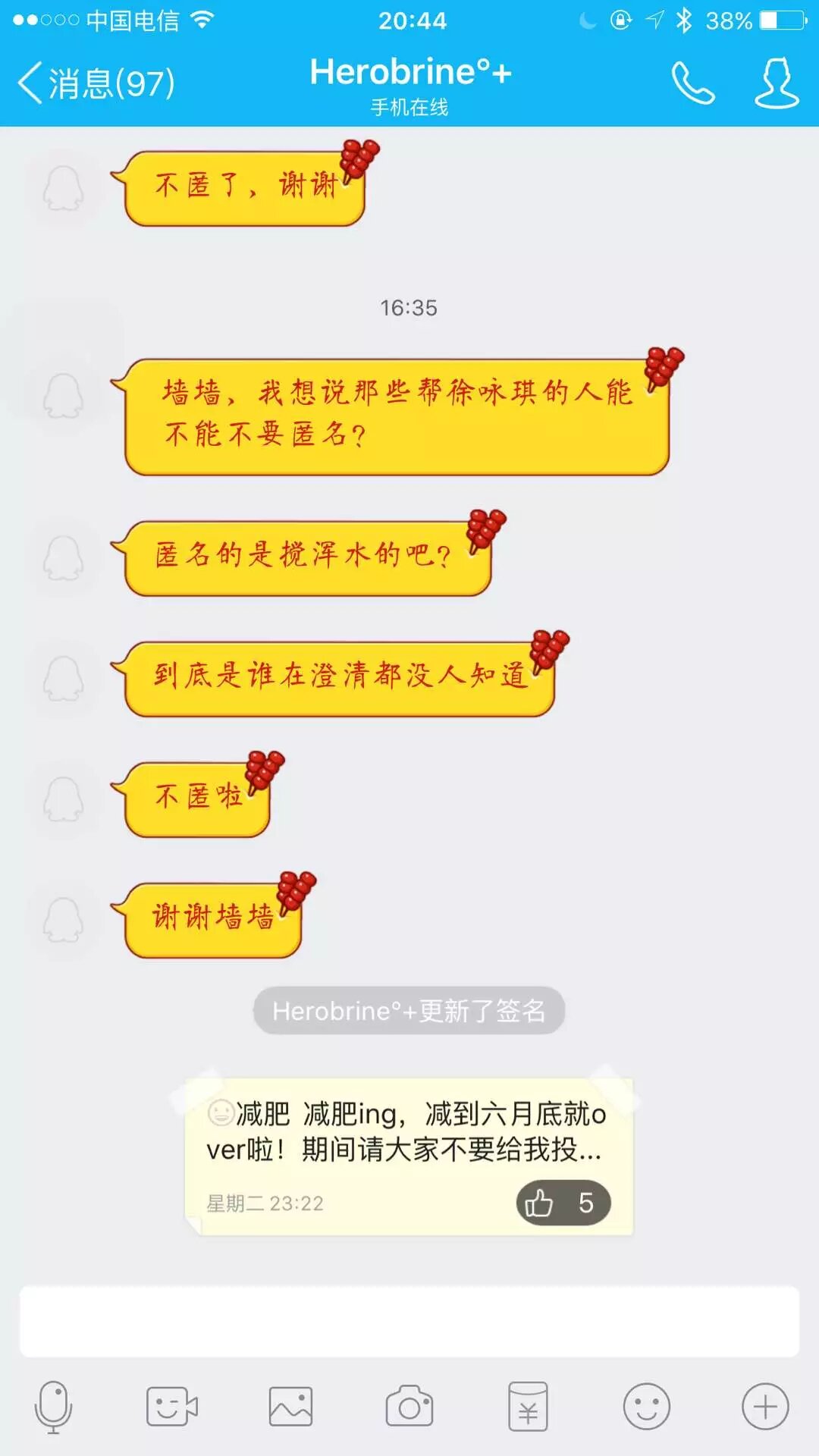Open the photo gallery picker

click(x=290, y=1407)
